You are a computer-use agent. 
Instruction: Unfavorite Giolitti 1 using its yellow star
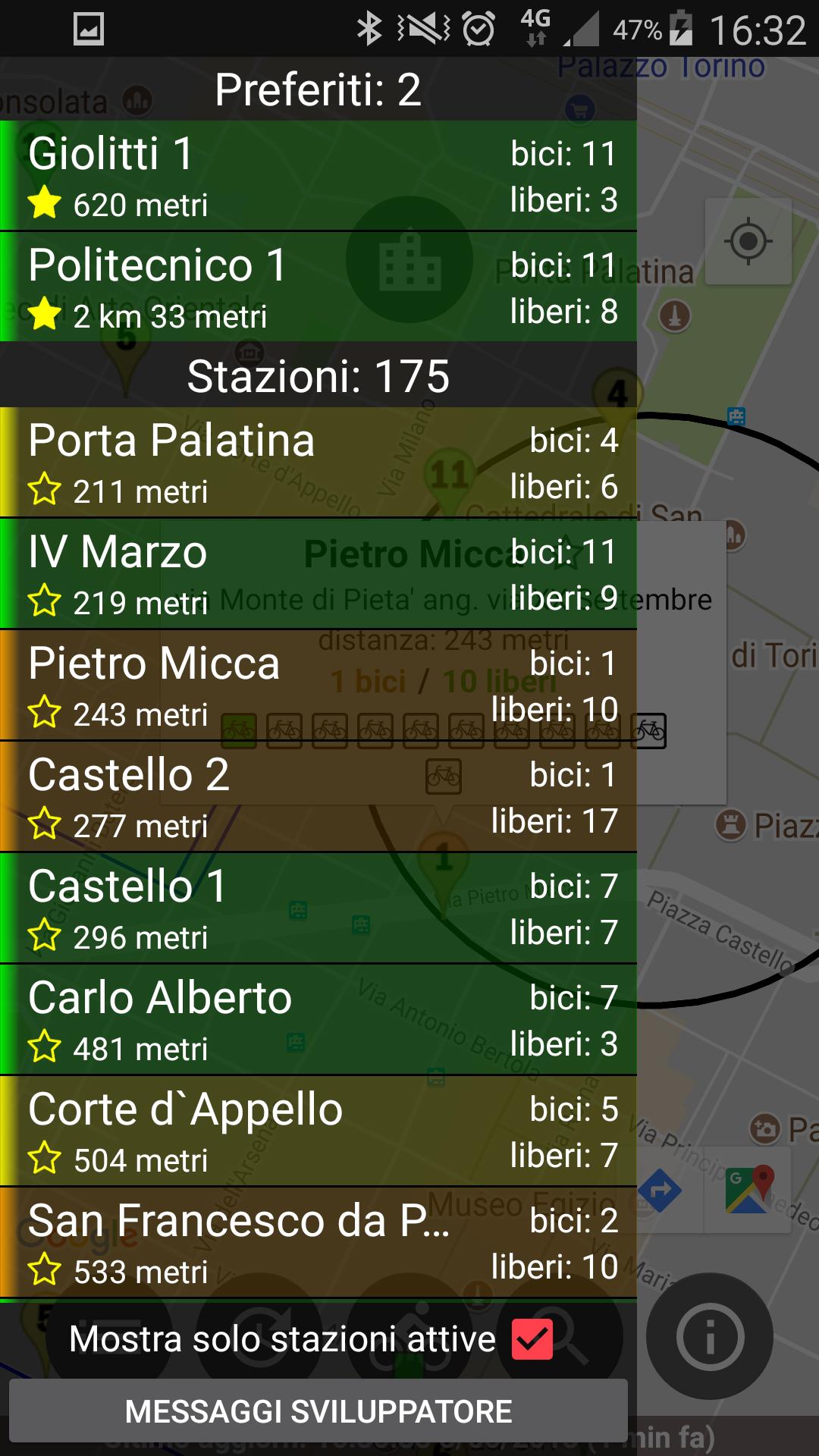coord(45,203)
